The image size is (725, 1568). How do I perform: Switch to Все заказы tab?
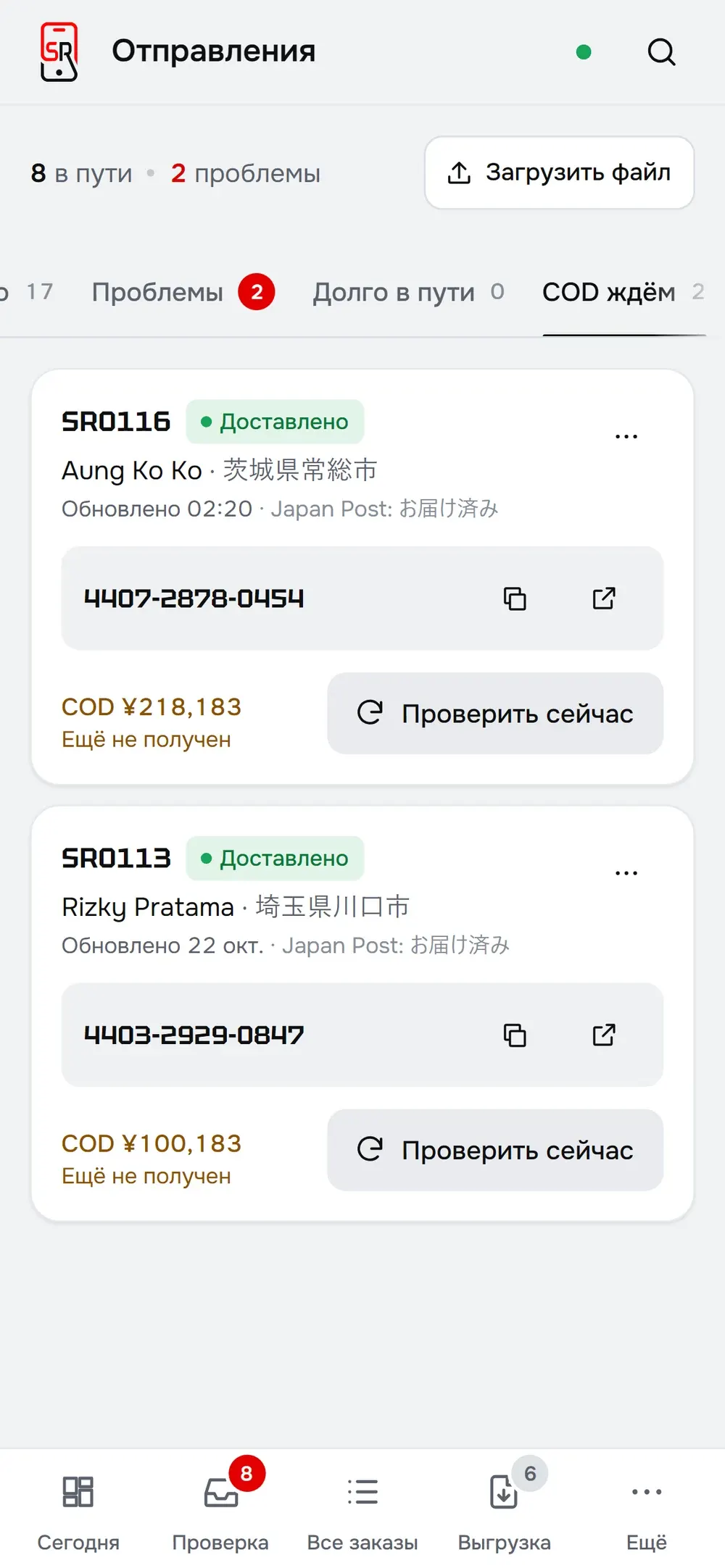362,1511
